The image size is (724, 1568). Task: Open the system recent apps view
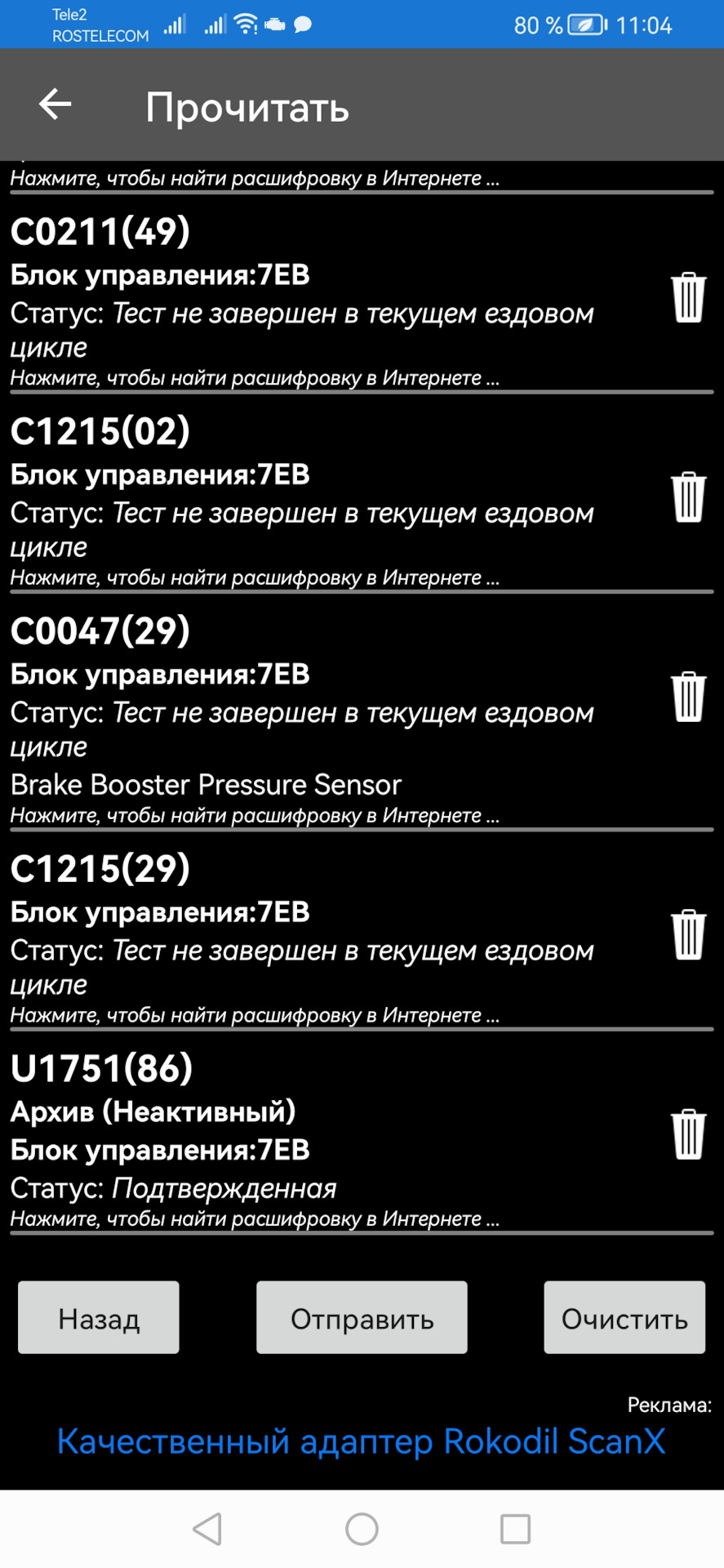(x=515, y=1529)
